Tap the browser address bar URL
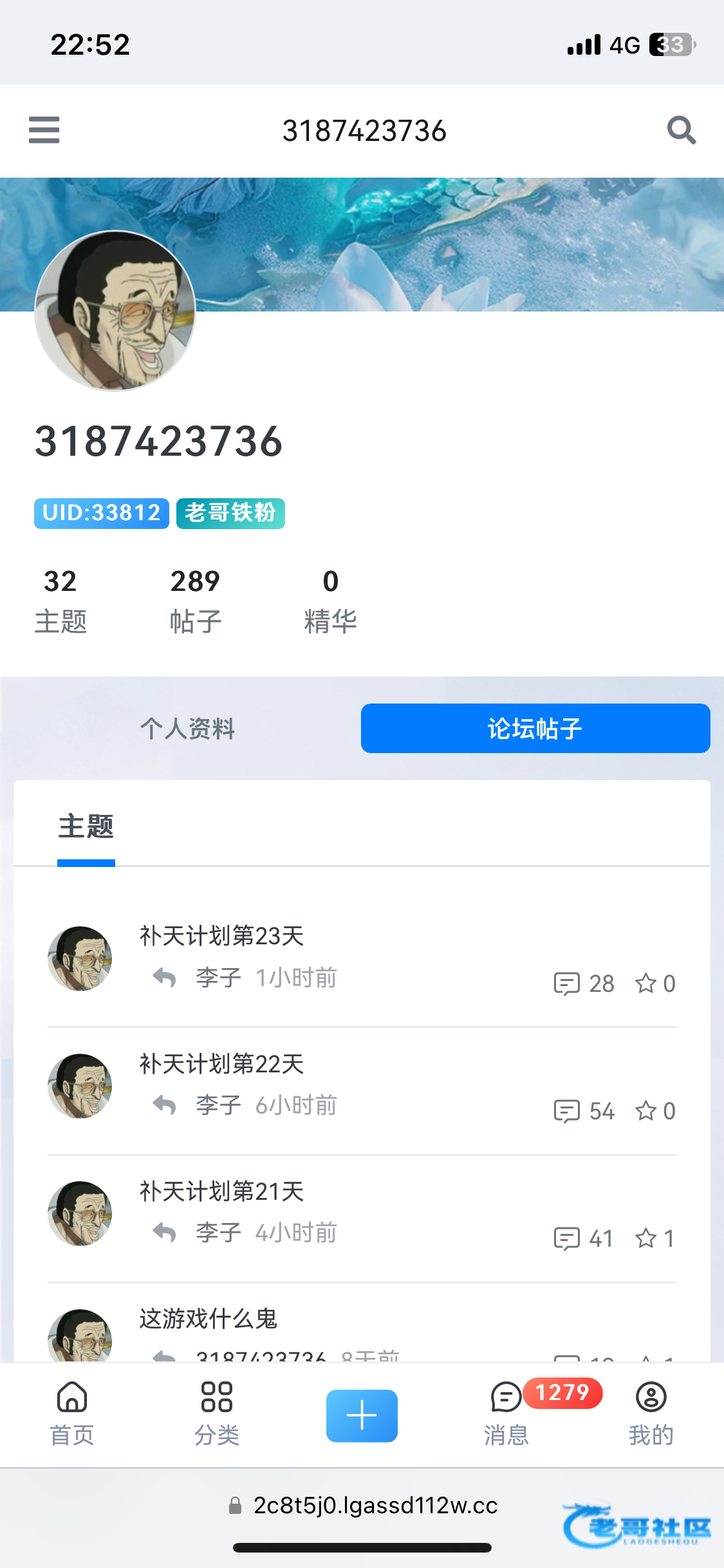 [375, 1505]
